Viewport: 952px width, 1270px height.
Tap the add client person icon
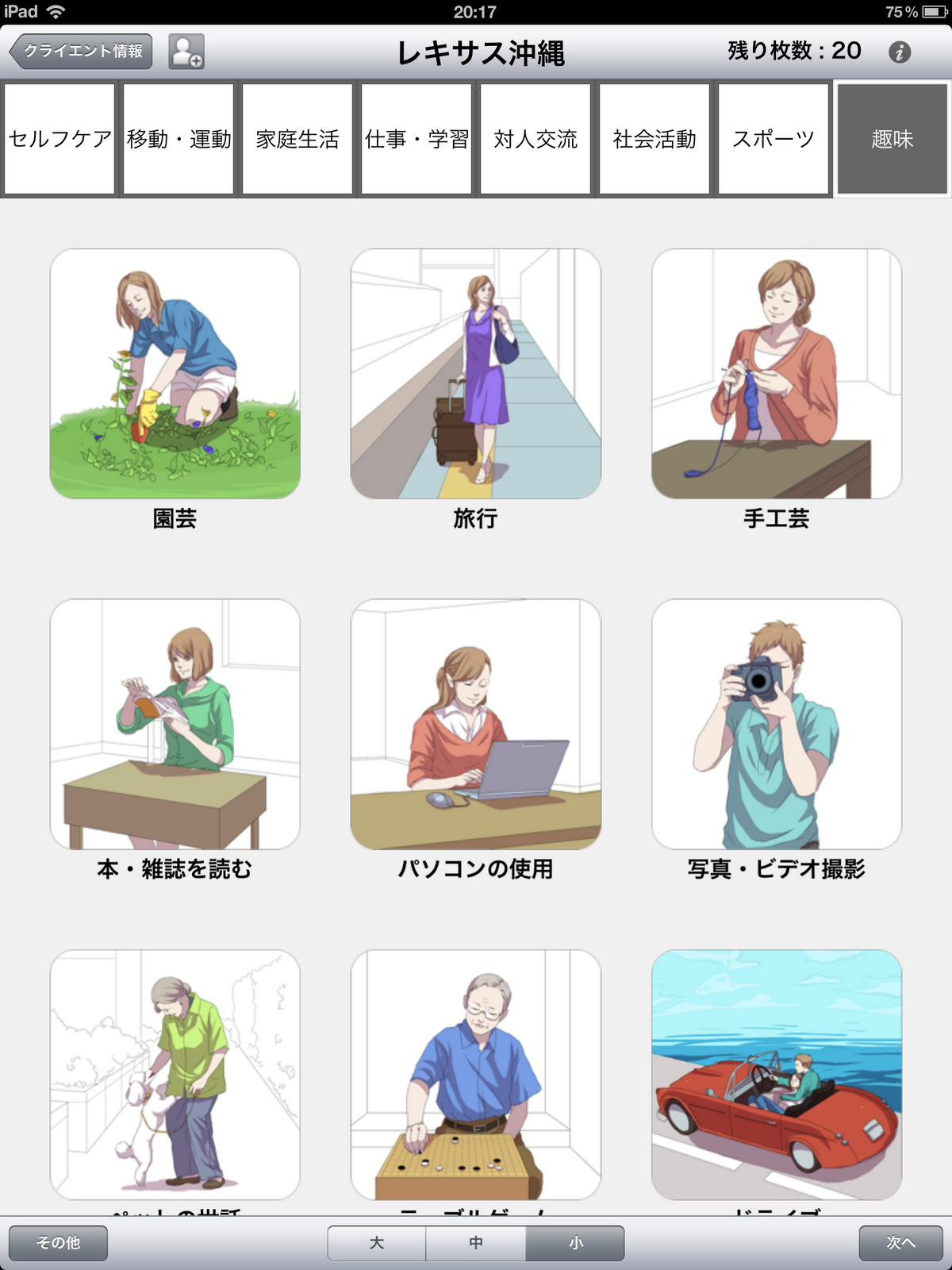(185, 51)
